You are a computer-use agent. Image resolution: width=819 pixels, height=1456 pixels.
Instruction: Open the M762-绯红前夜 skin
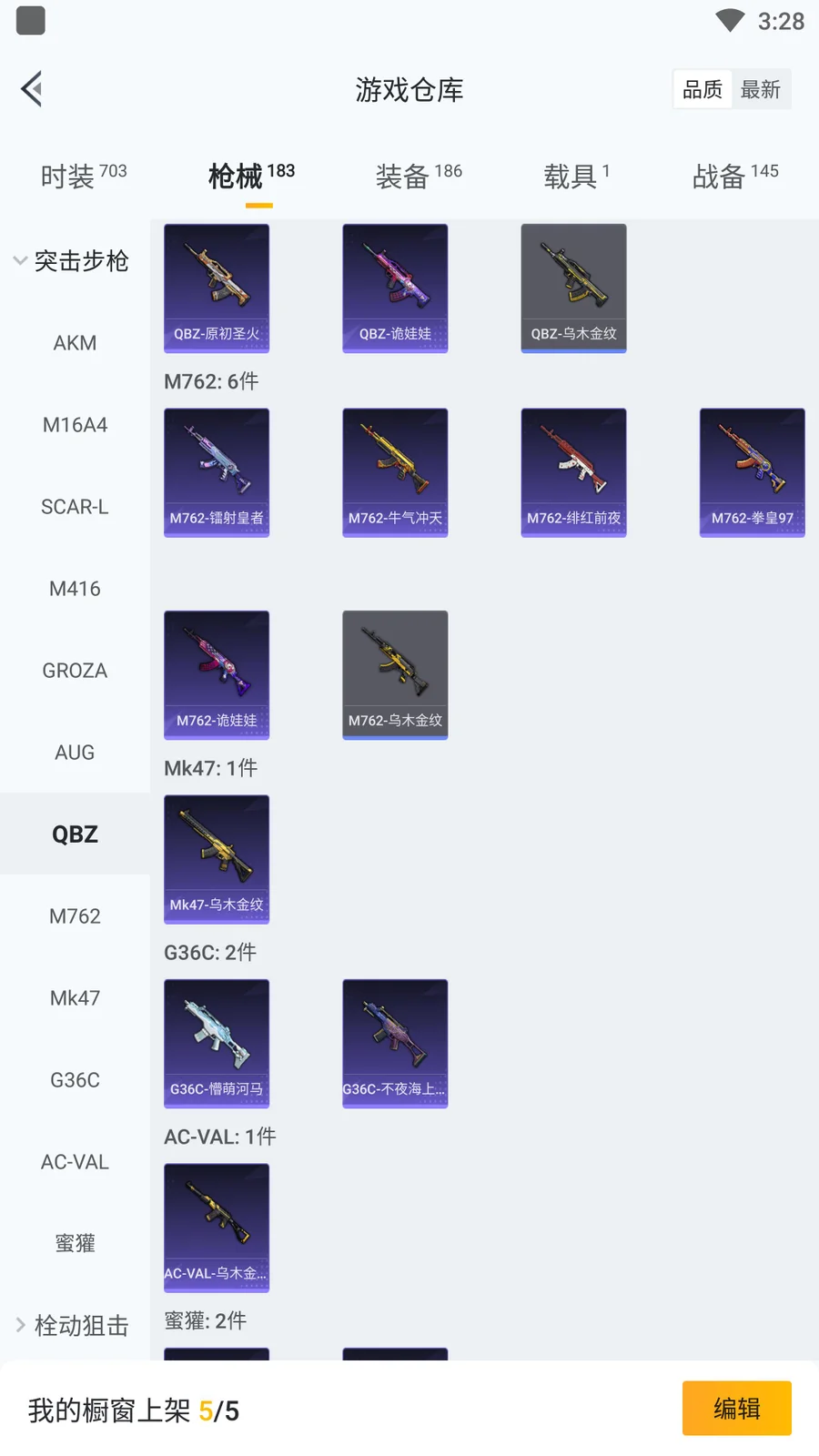coord(573,472)
